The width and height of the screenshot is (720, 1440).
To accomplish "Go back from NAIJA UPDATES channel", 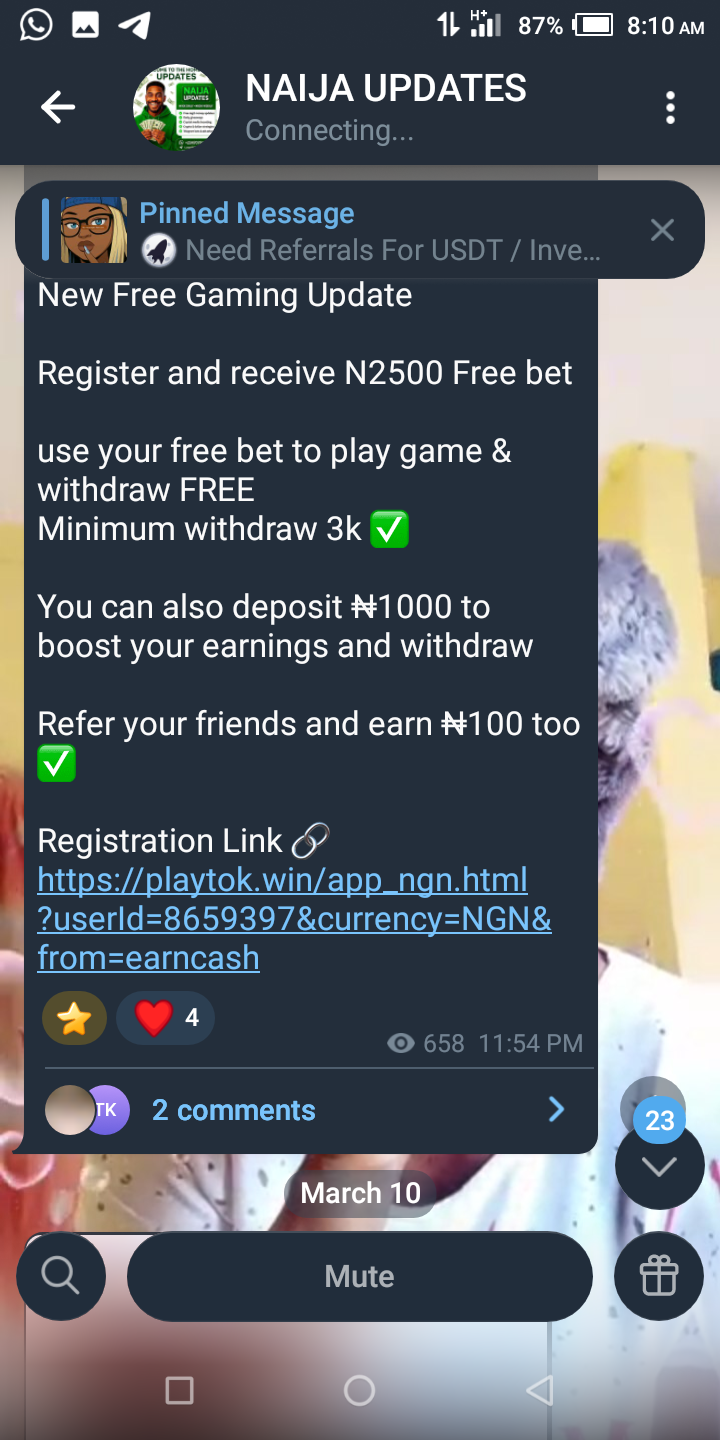I will [x=58, y=107].
